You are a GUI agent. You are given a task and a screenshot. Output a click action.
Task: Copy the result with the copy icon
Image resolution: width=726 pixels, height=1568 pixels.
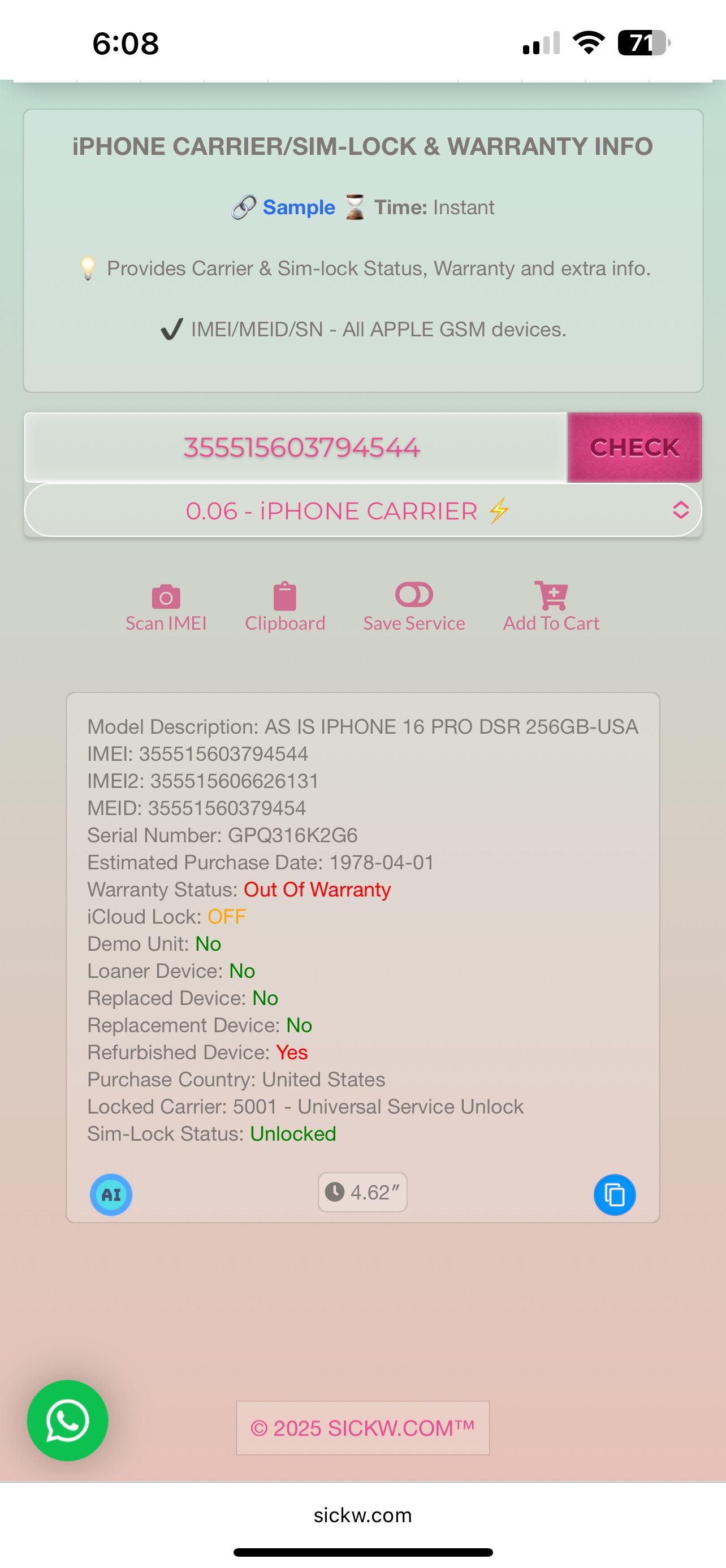614,1194
